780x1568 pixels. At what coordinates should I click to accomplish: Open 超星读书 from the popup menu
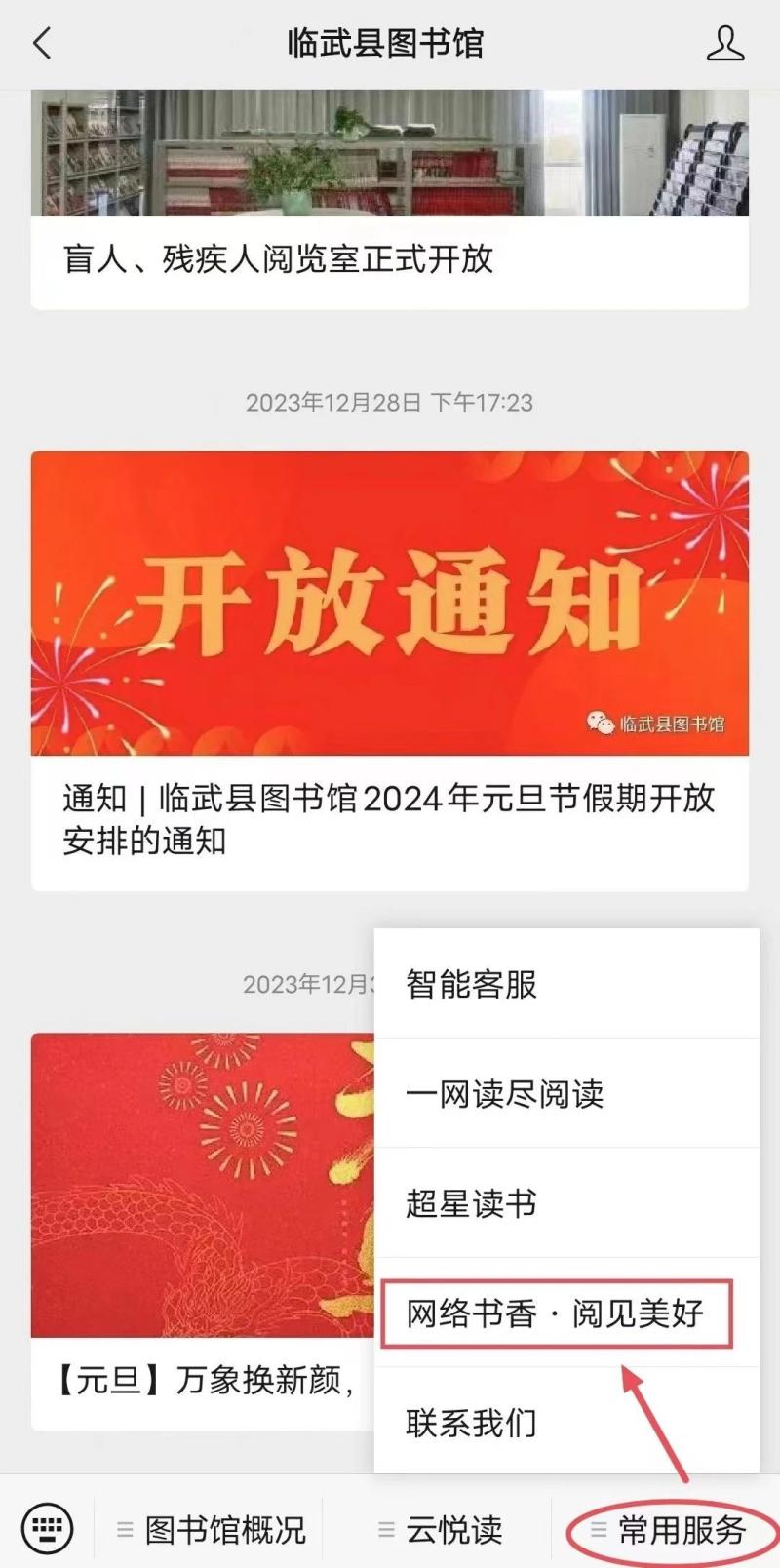click(471, 1203)
